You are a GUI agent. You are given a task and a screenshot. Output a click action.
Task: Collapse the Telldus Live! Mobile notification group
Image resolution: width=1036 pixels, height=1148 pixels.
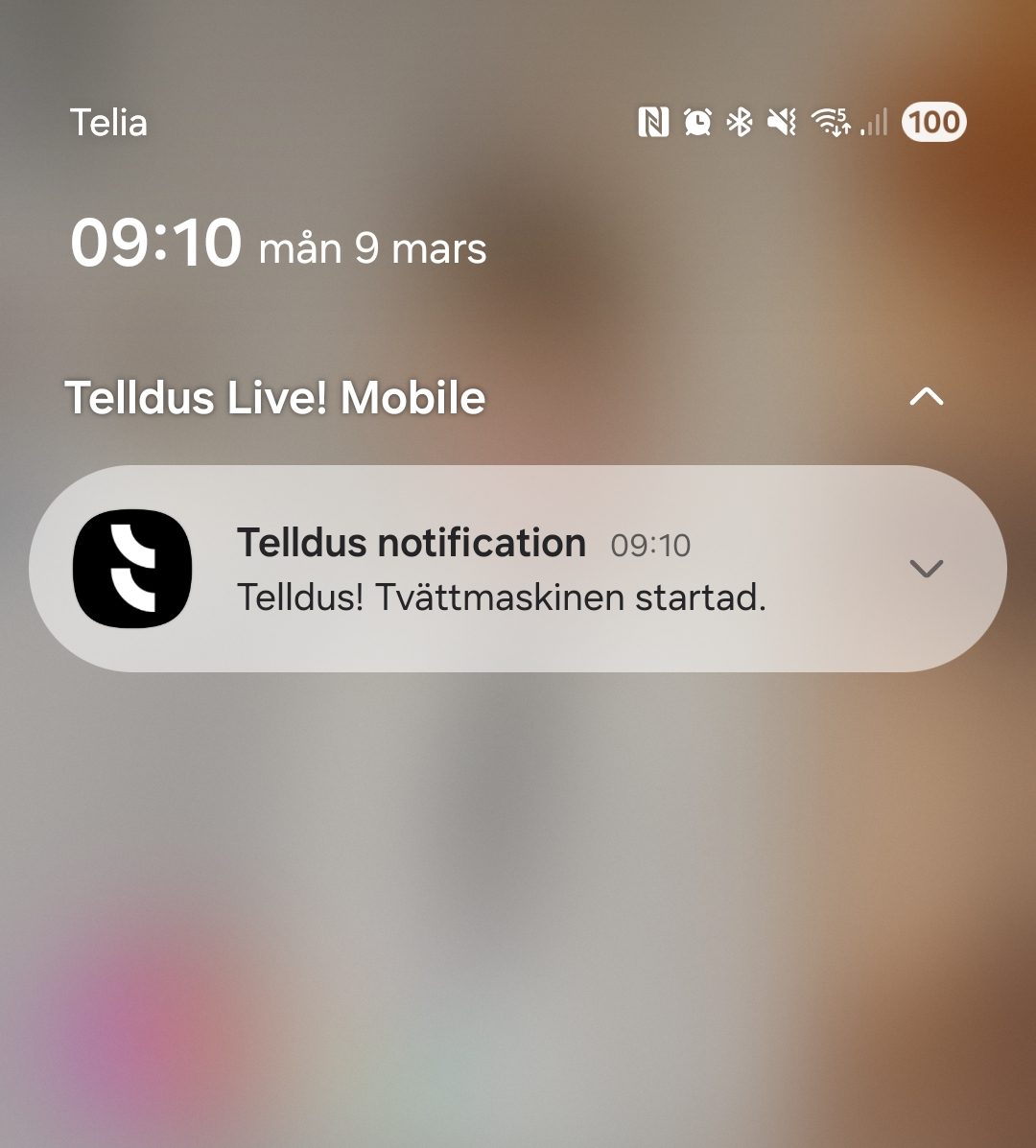926,397
